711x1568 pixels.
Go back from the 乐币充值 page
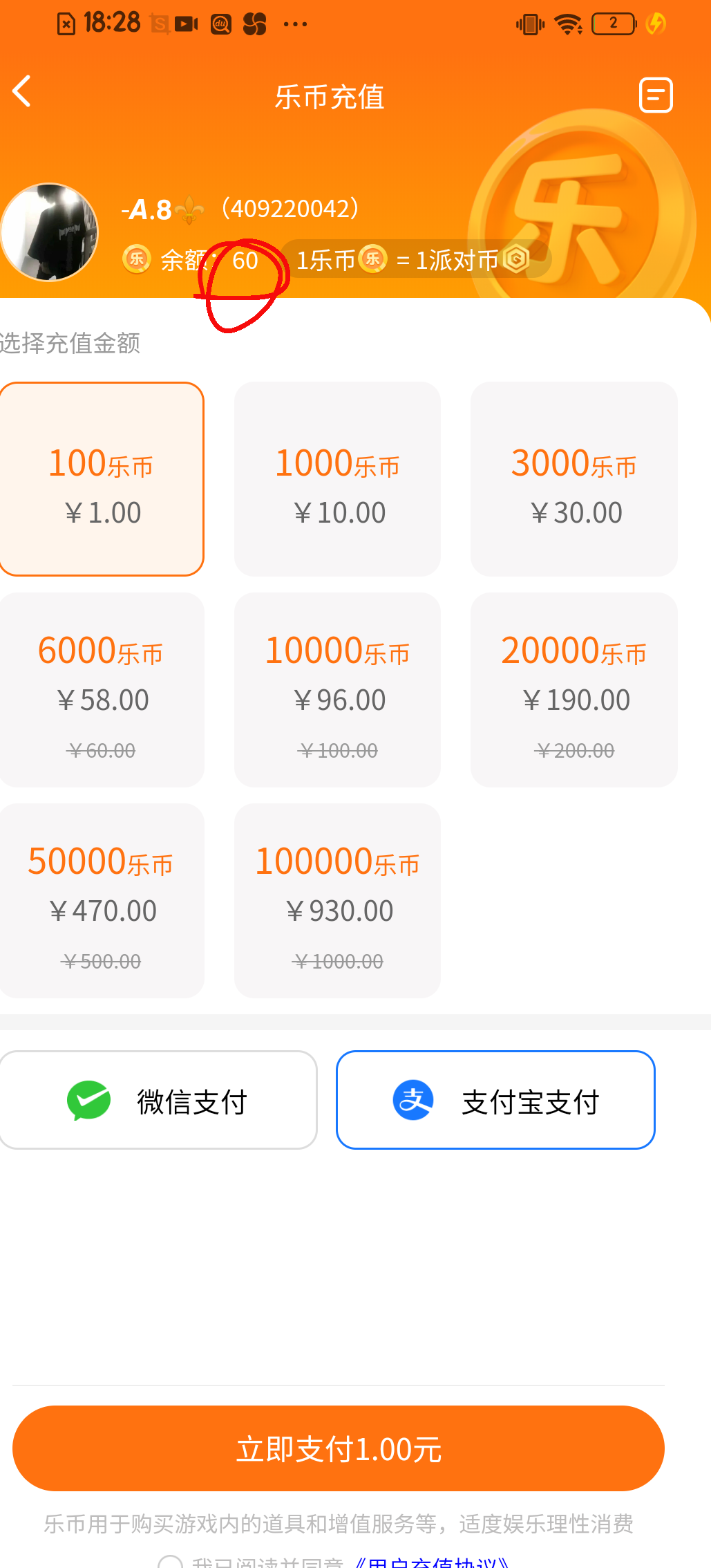point(22,92)
